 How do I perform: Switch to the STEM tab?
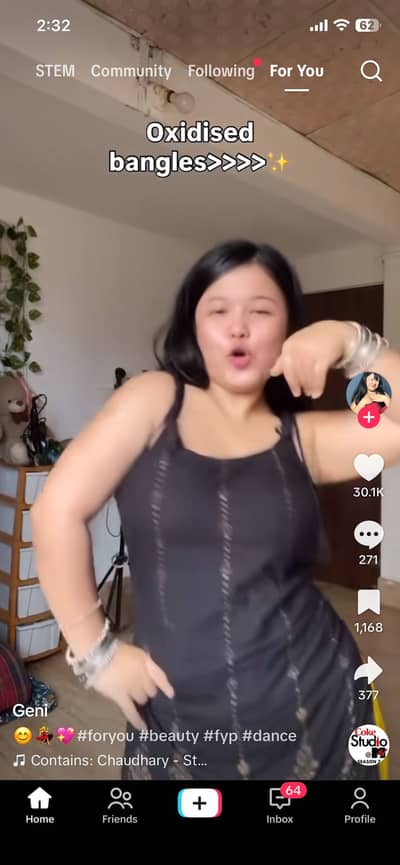(x=55, y=71)
